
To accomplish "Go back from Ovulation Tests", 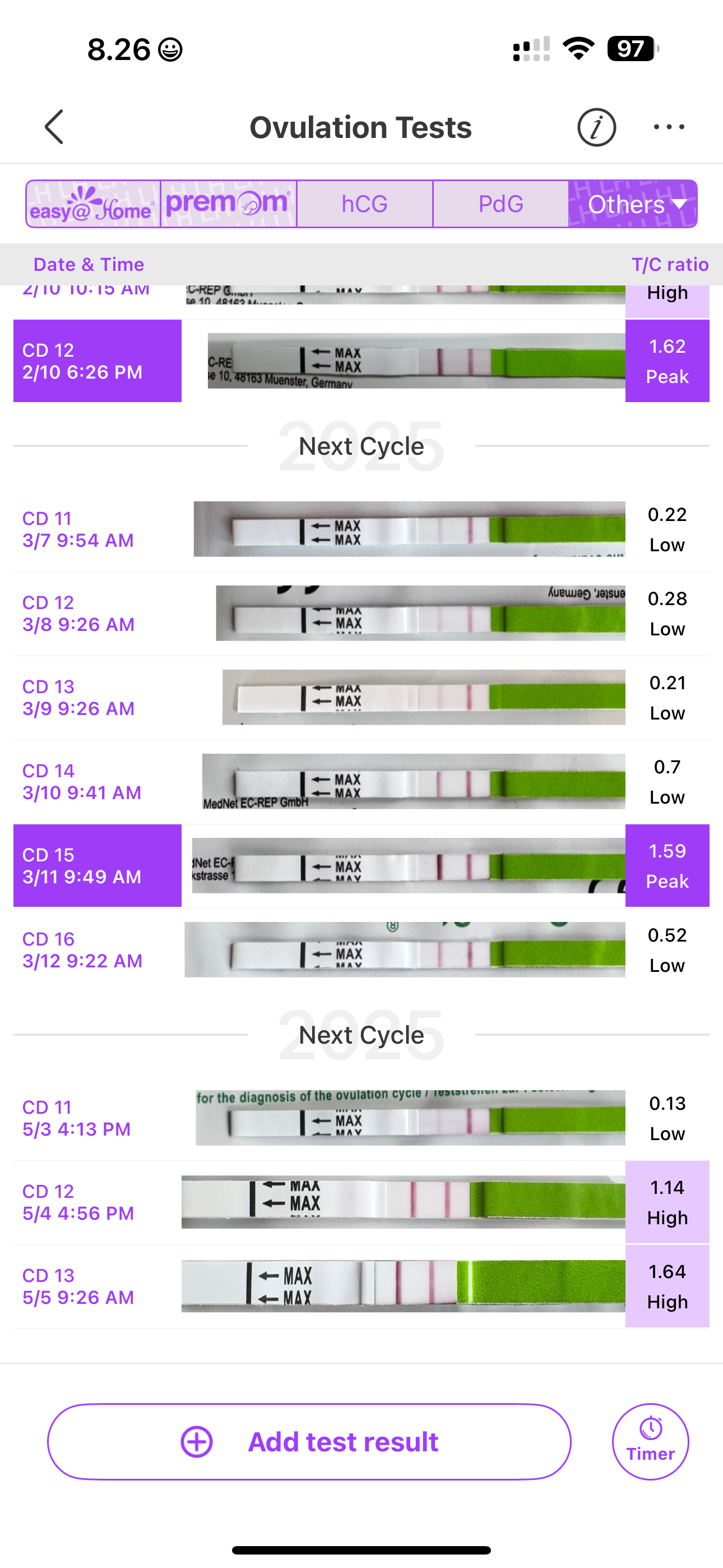I will pos(54,127).
